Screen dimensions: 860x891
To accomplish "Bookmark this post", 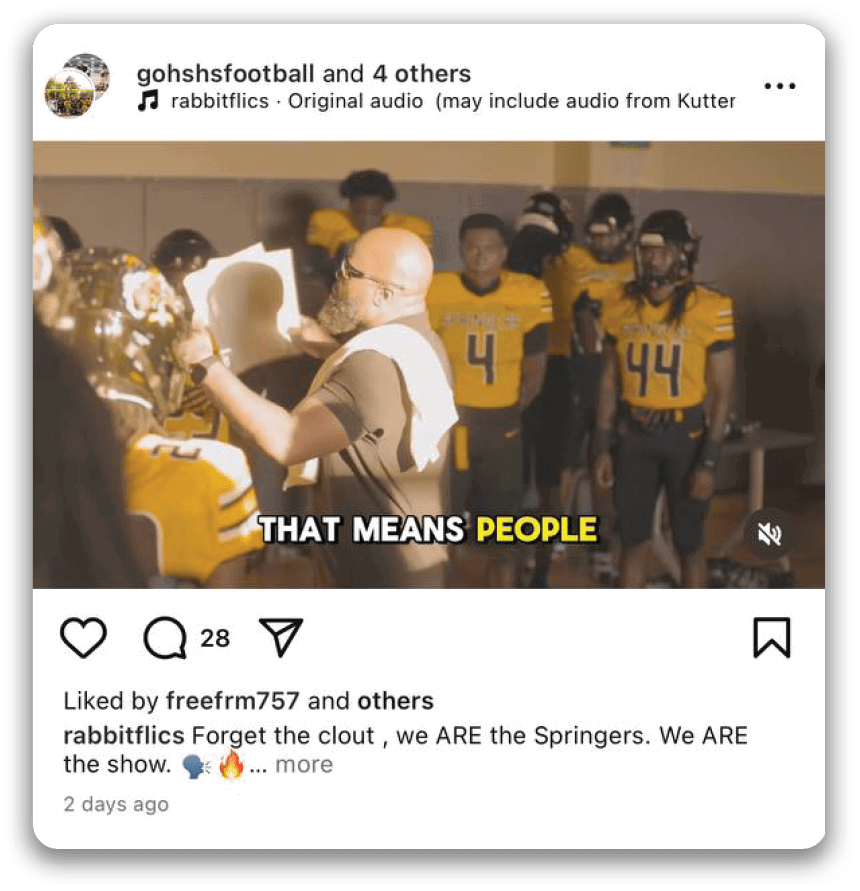I will pos(771,638).
